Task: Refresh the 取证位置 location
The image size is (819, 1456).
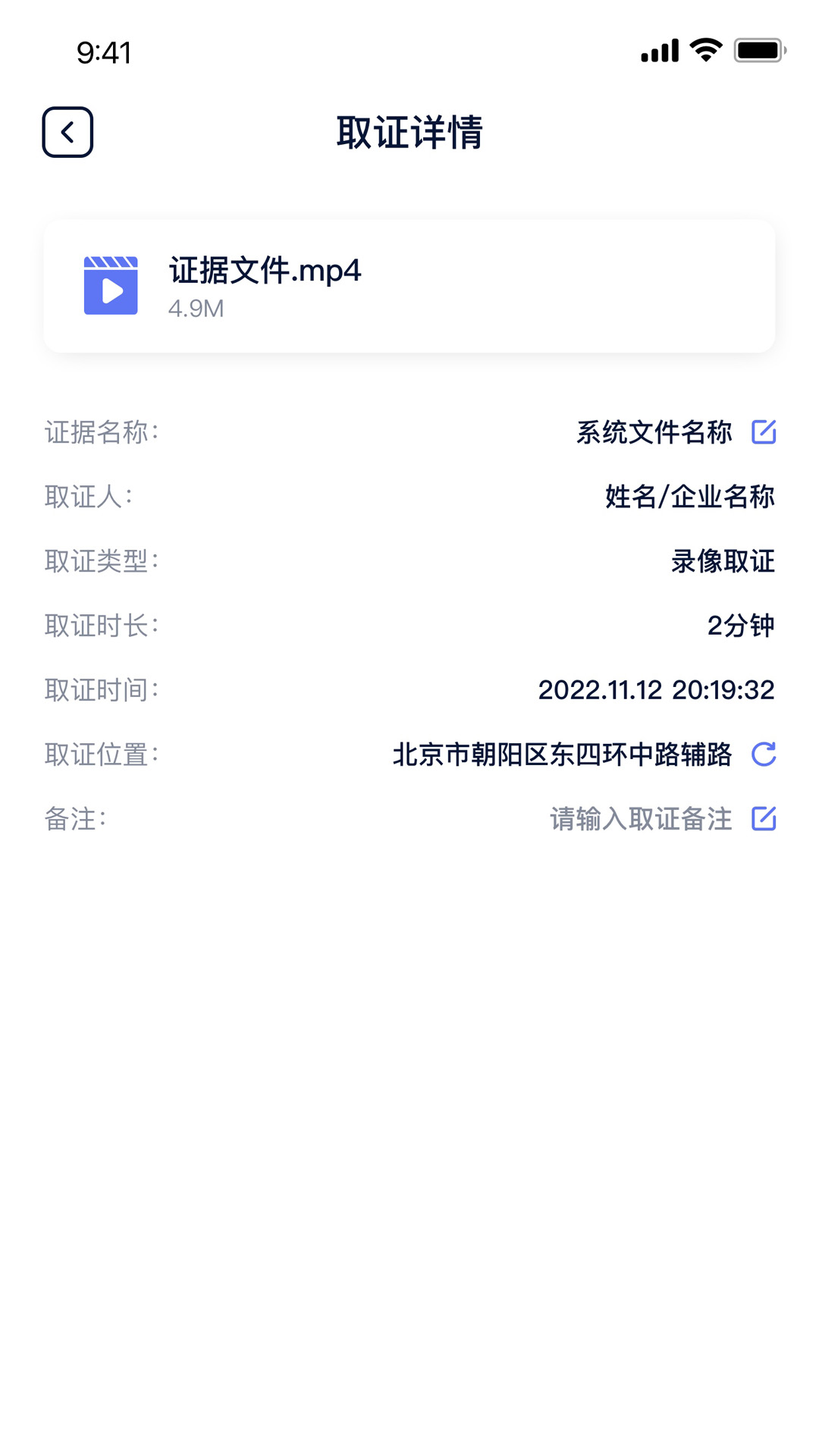Action: point(763,755)
